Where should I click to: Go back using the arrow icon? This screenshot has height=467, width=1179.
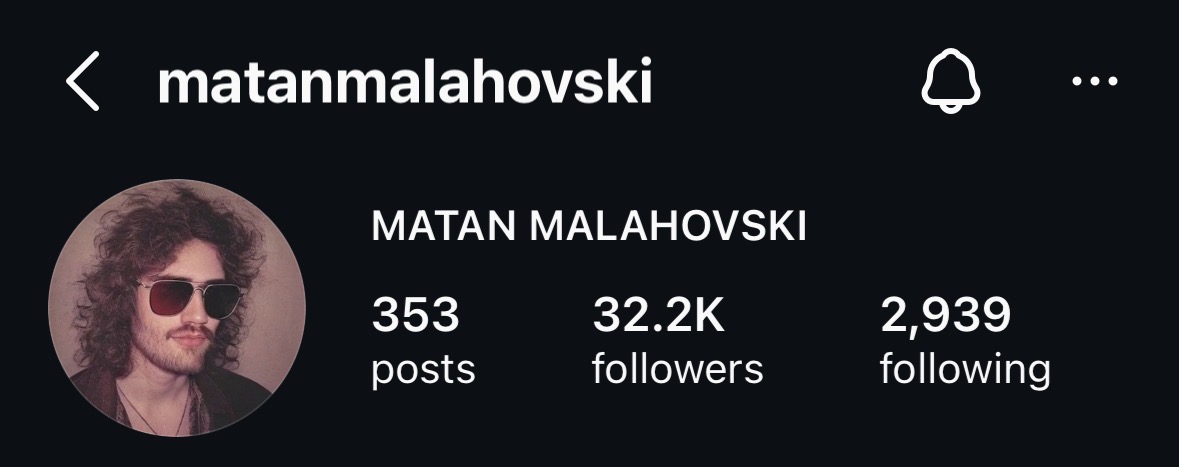[x=83, y=83]
